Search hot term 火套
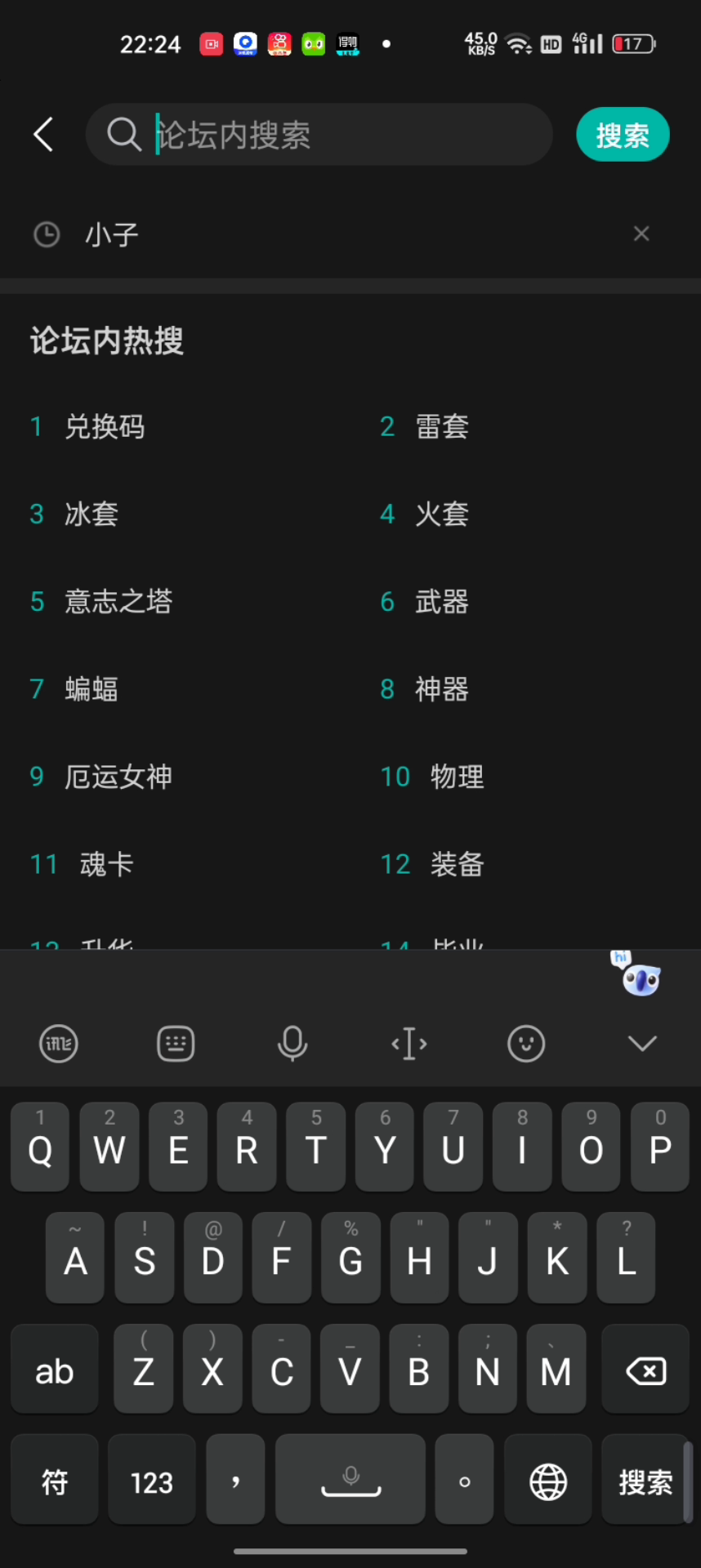This screenshot has height=1568, width=701. coord(441,514)
